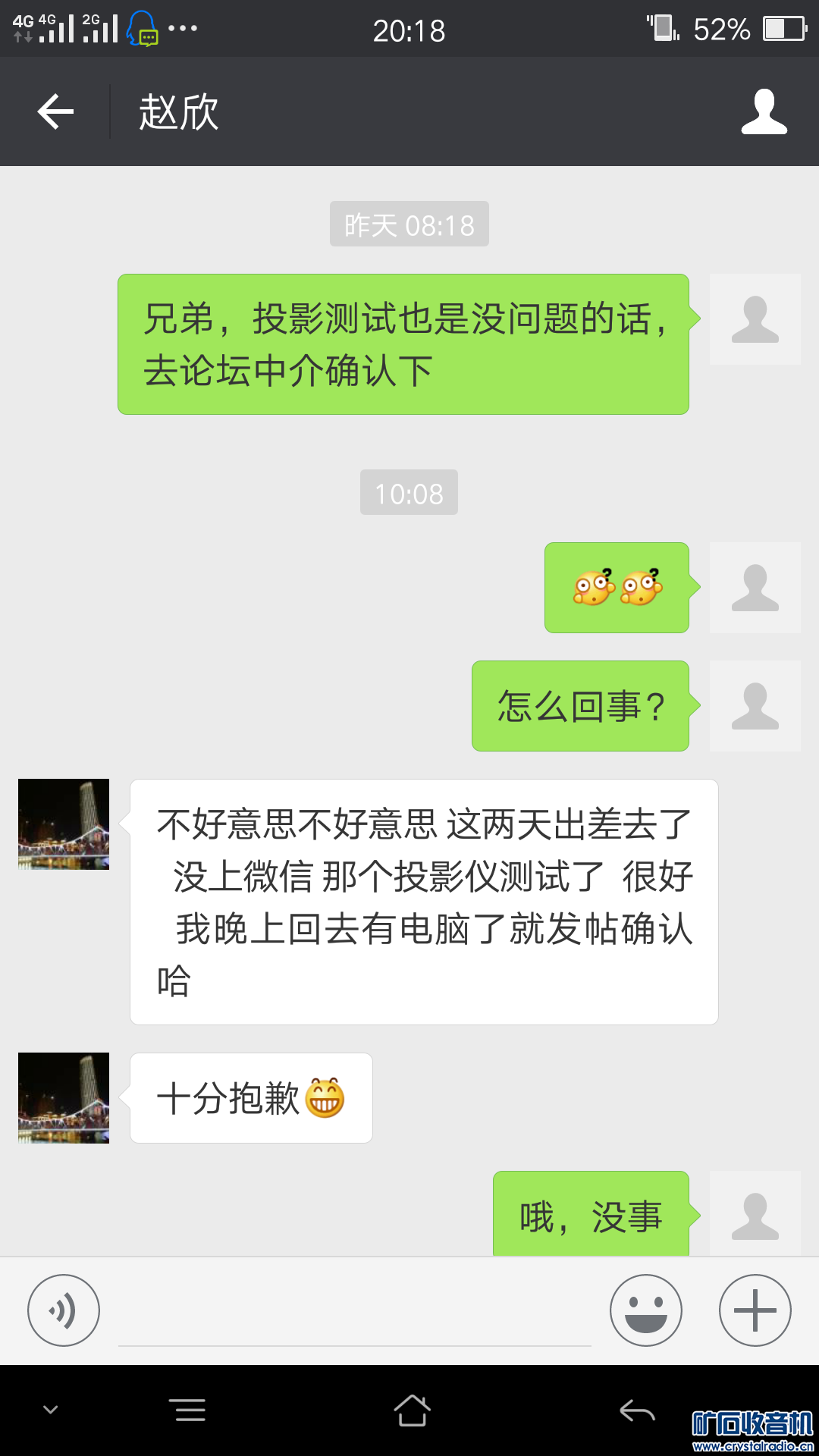Tap the system home button
Screen dimensions: 819x1456
[412, 1410]
